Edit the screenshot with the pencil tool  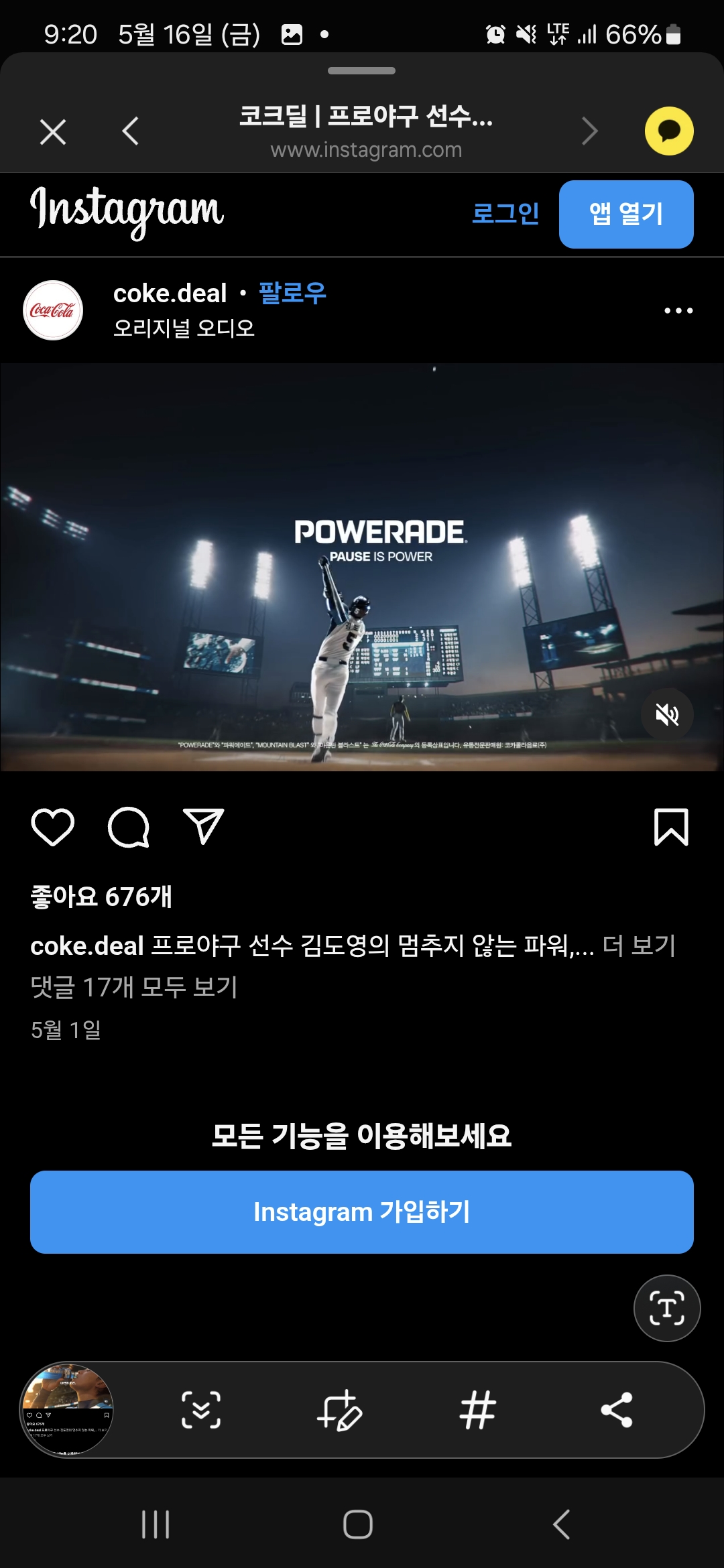340,1410
